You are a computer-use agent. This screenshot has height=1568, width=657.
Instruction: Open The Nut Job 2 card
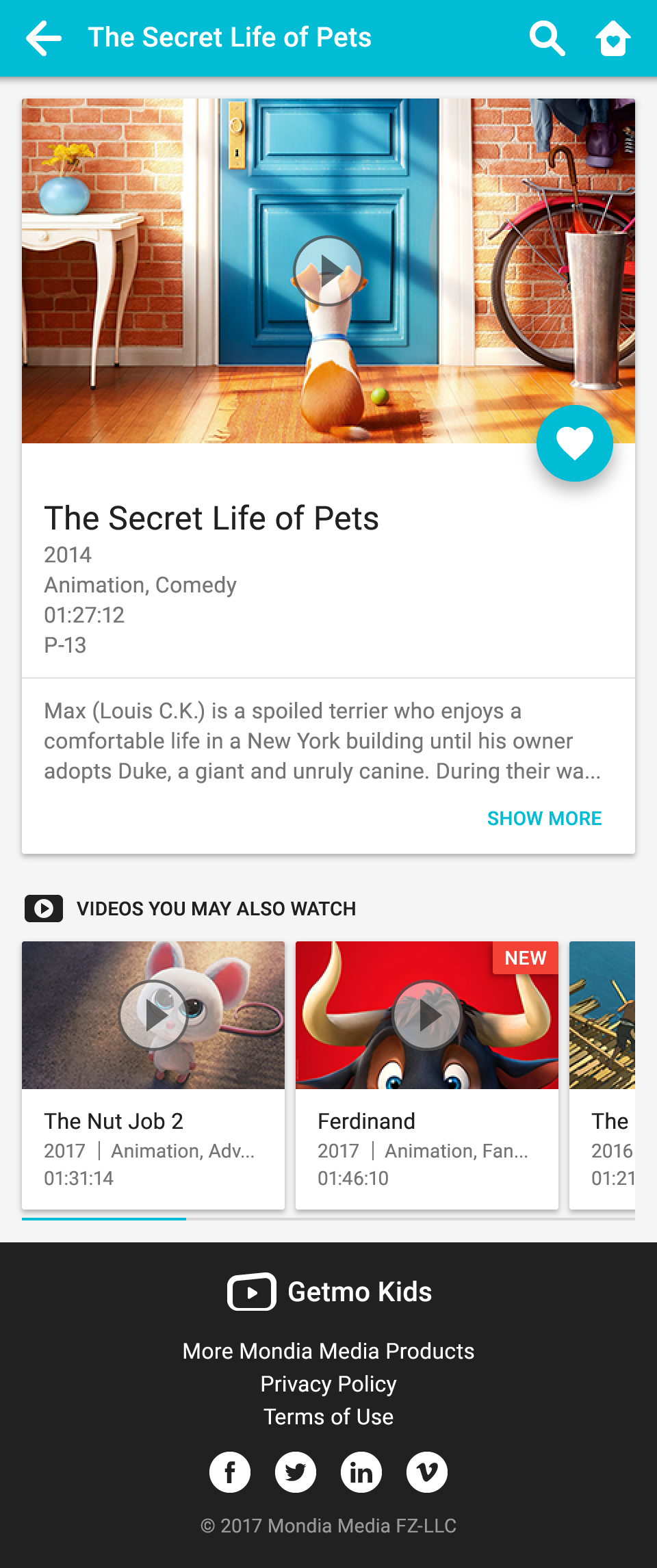pos(153,1074)
